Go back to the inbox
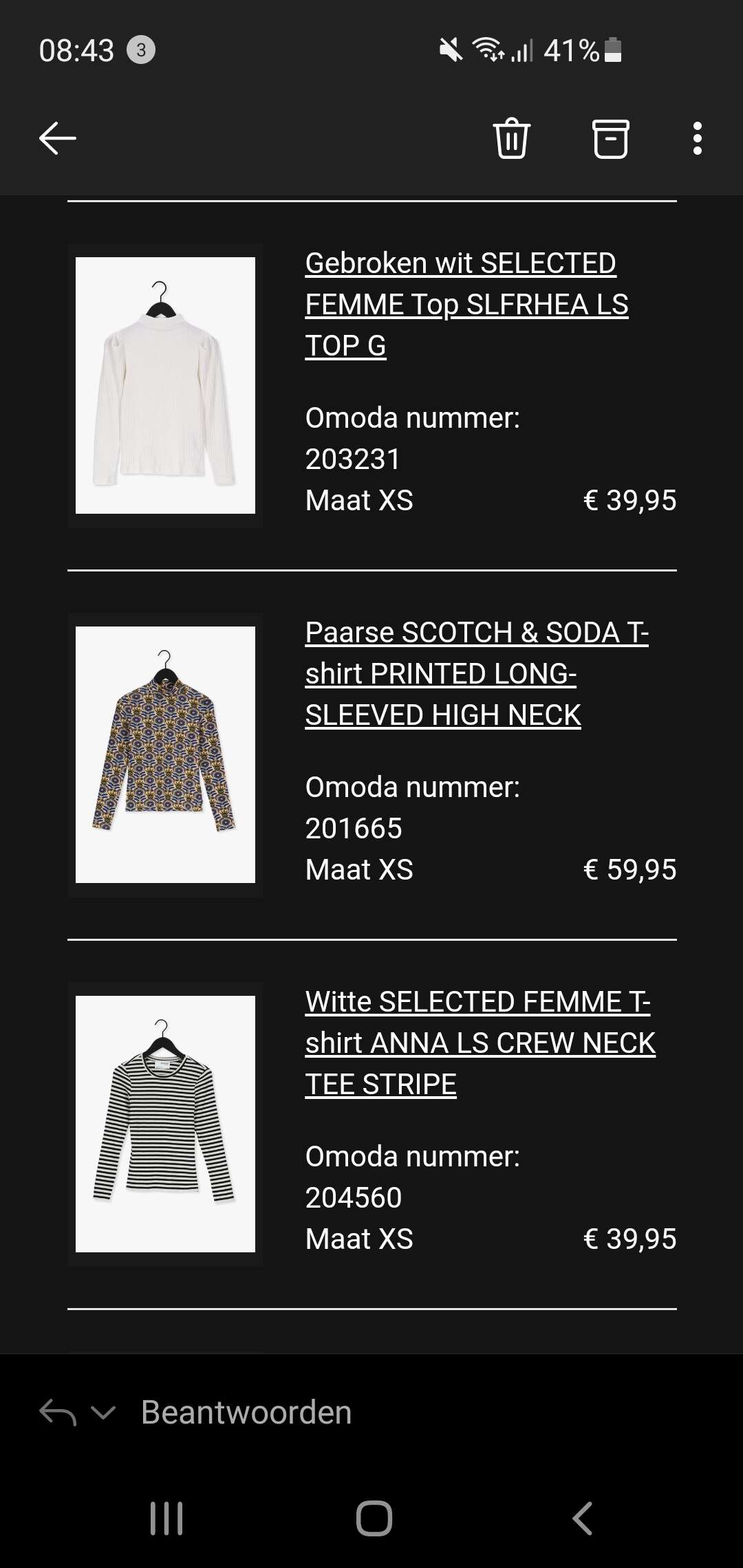This screenshot has height=1568, width=743. (58, 138)
